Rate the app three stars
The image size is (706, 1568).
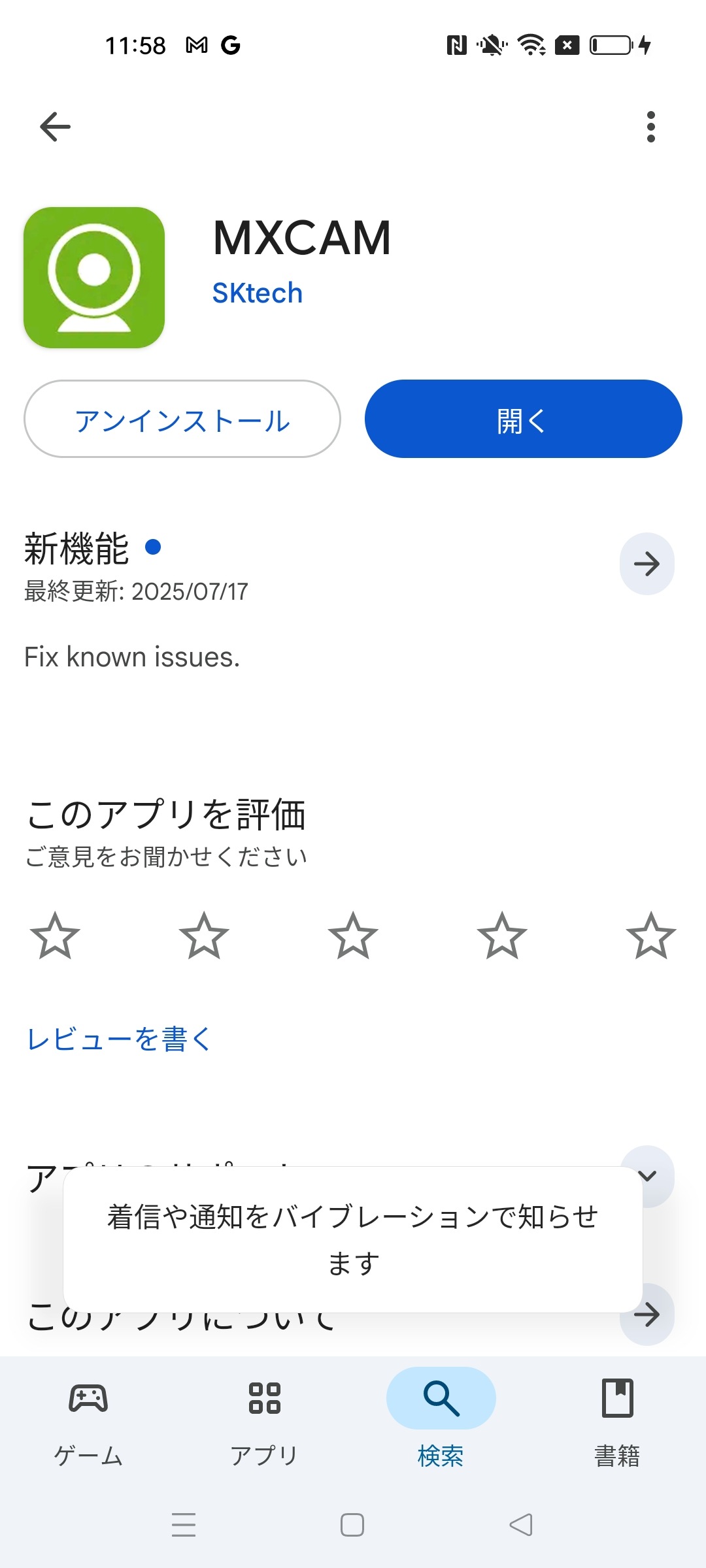353,936
